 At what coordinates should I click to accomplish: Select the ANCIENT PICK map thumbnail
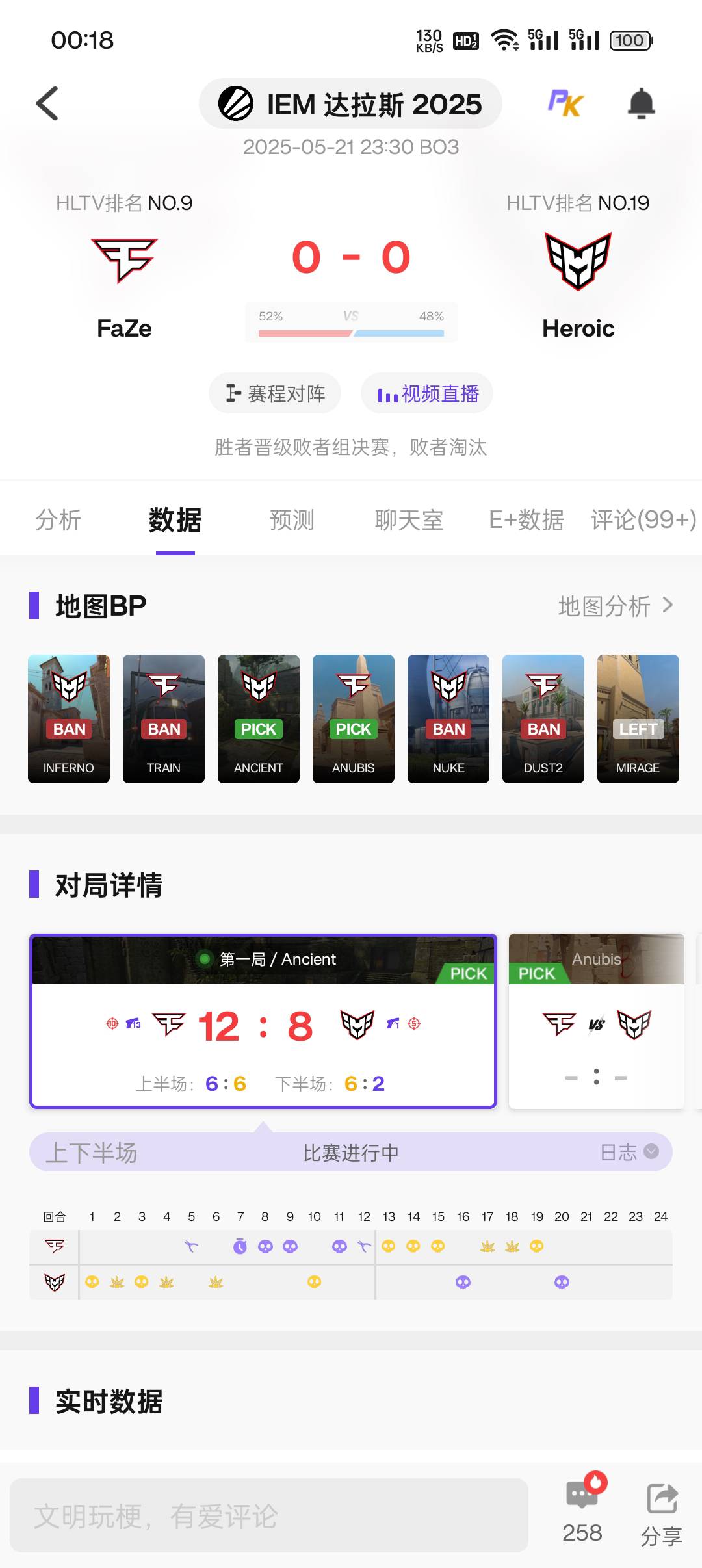[x=258, y=718]
